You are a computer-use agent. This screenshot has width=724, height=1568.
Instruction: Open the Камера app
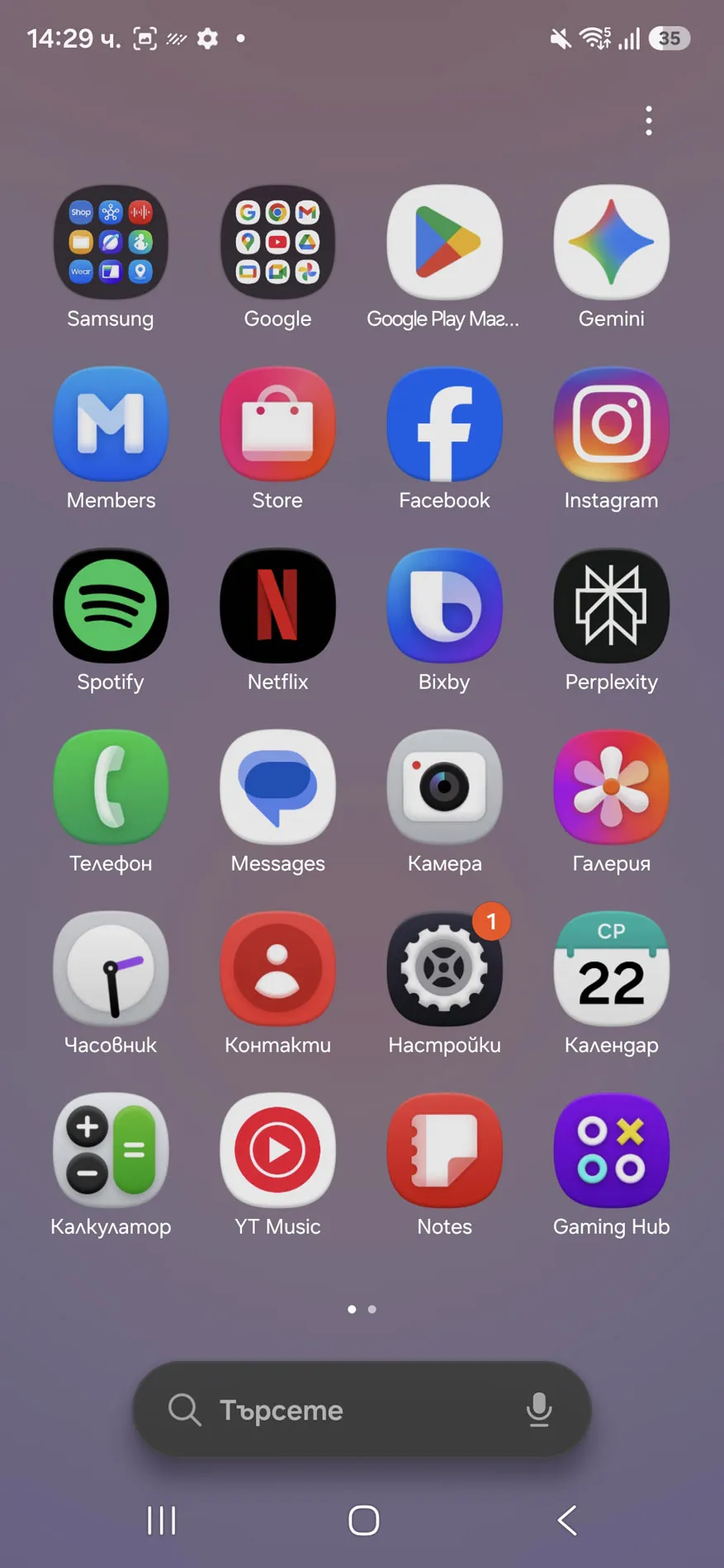click(x=444, y=786)
